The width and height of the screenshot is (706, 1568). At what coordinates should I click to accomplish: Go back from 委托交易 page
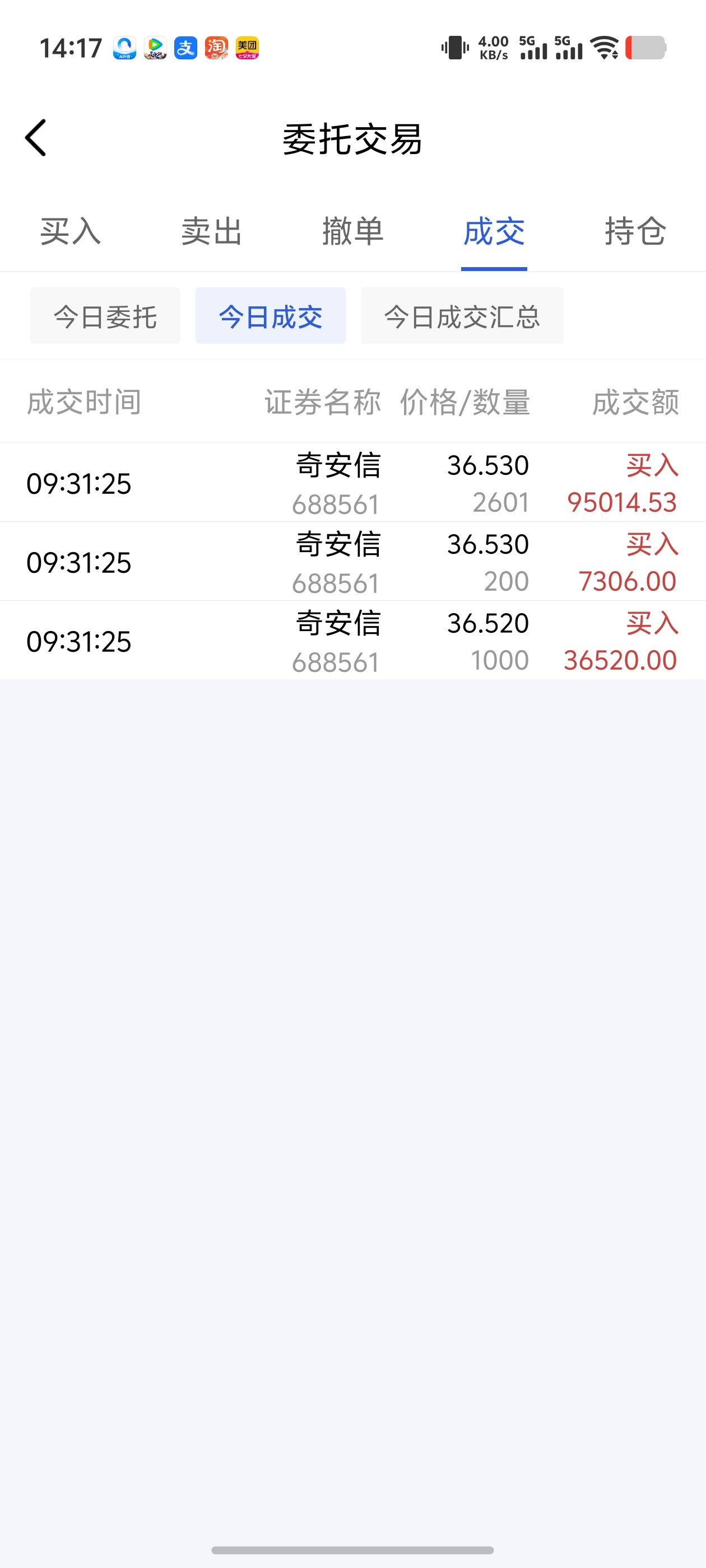[35, 138]
